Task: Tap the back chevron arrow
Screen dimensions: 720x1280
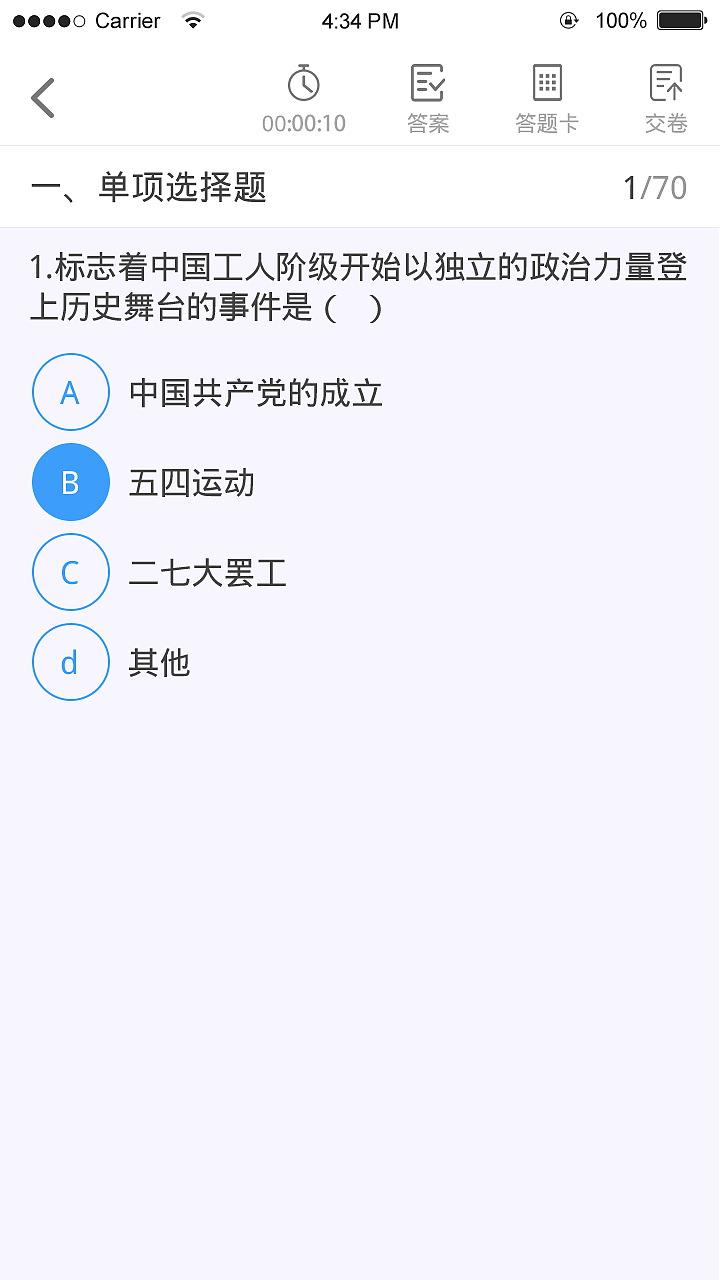Action: [x=42, y=97]
